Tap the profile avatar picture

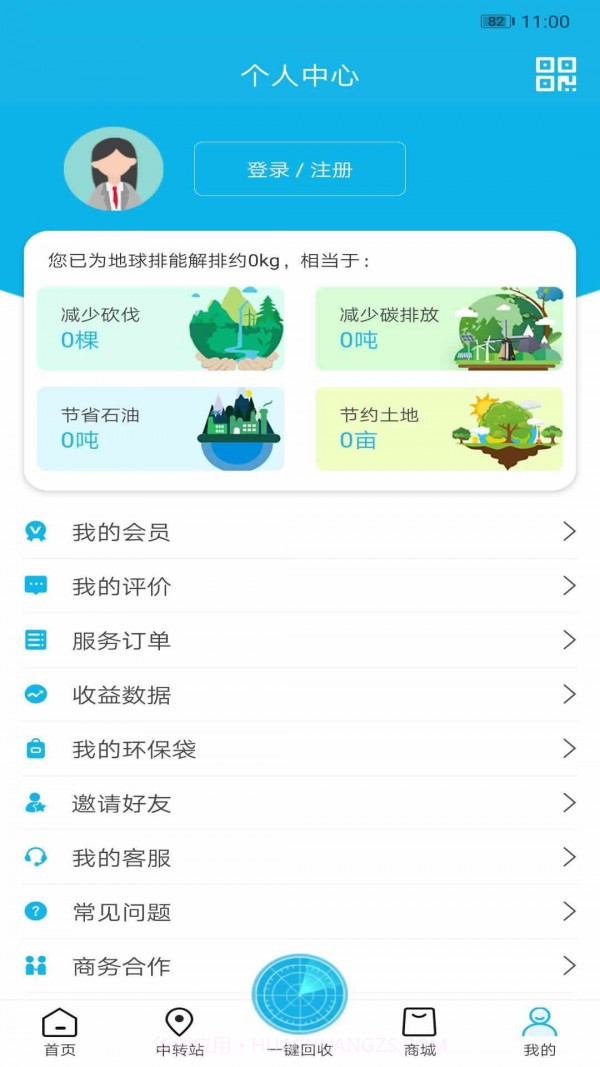(113, 169)
